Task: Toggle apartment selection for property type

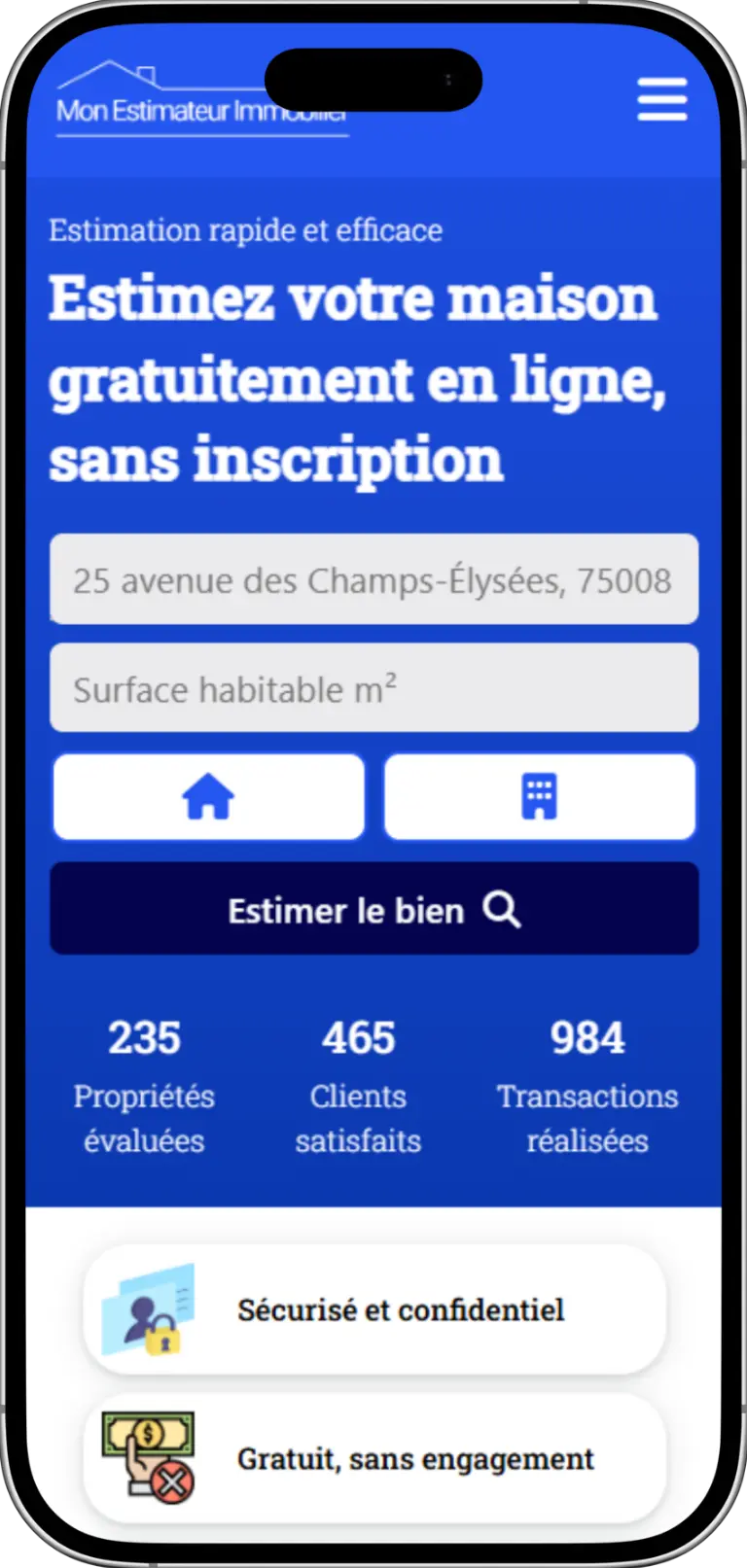Action: tap(540, 797)
